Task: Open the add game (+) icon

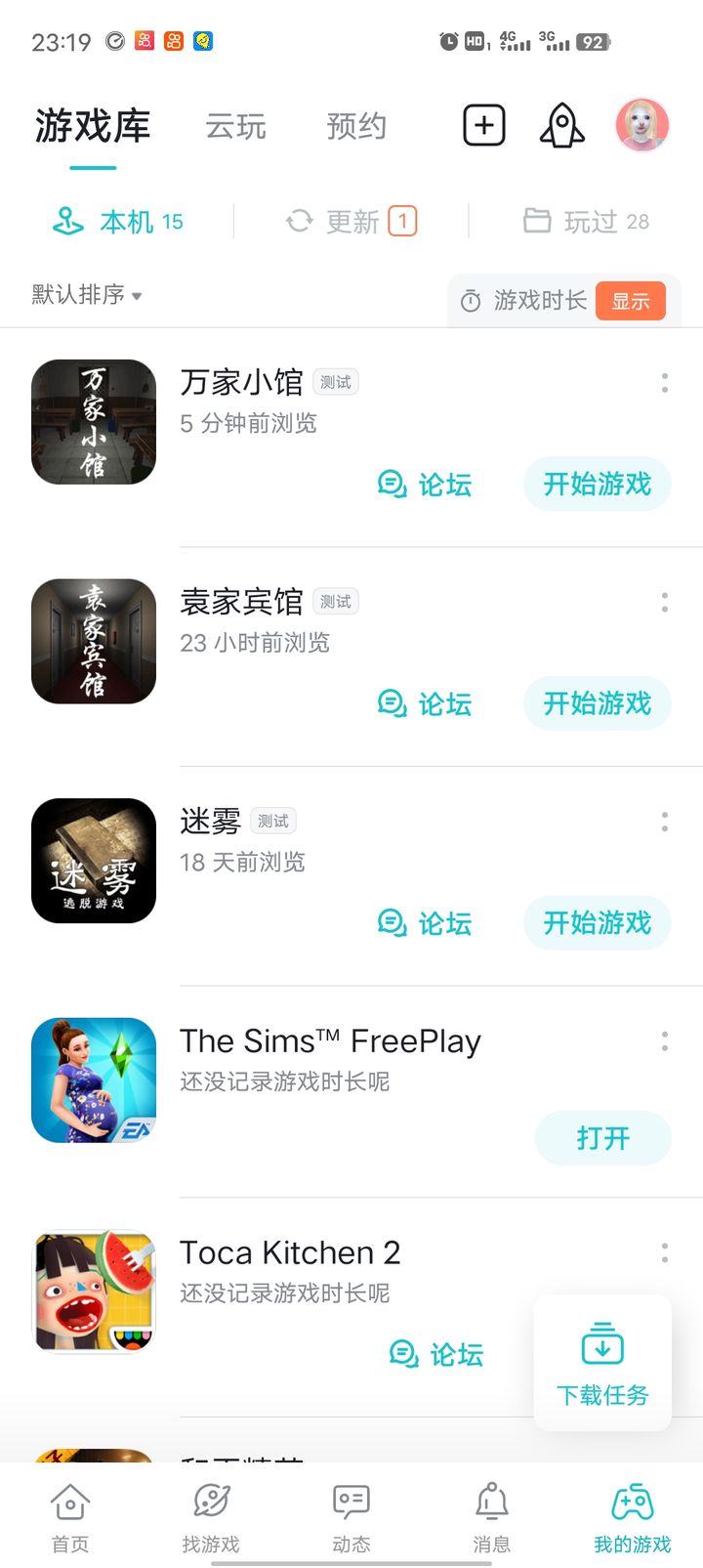Action: pyautogui.click(x=483, y=125)
